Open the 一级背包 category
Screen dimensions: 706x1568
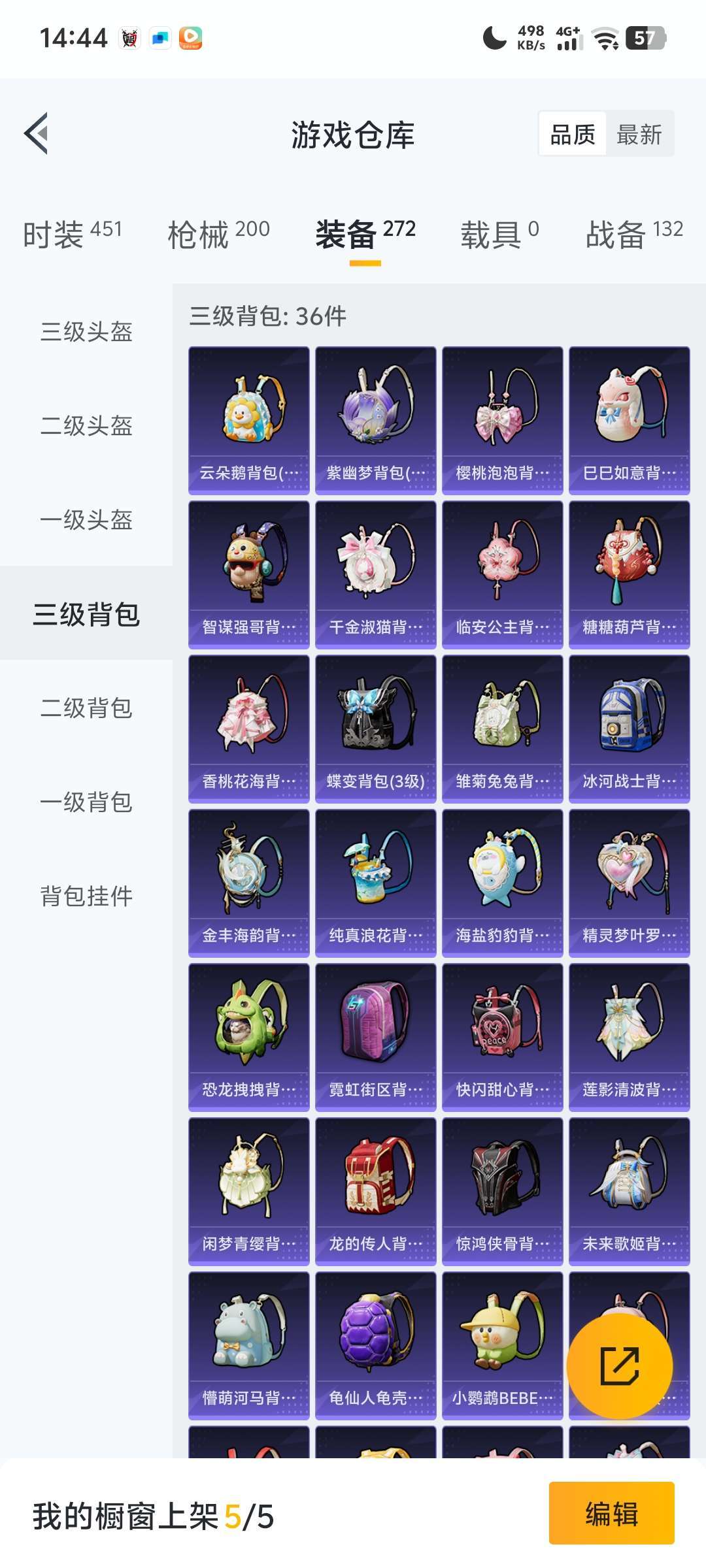[86, 802]
